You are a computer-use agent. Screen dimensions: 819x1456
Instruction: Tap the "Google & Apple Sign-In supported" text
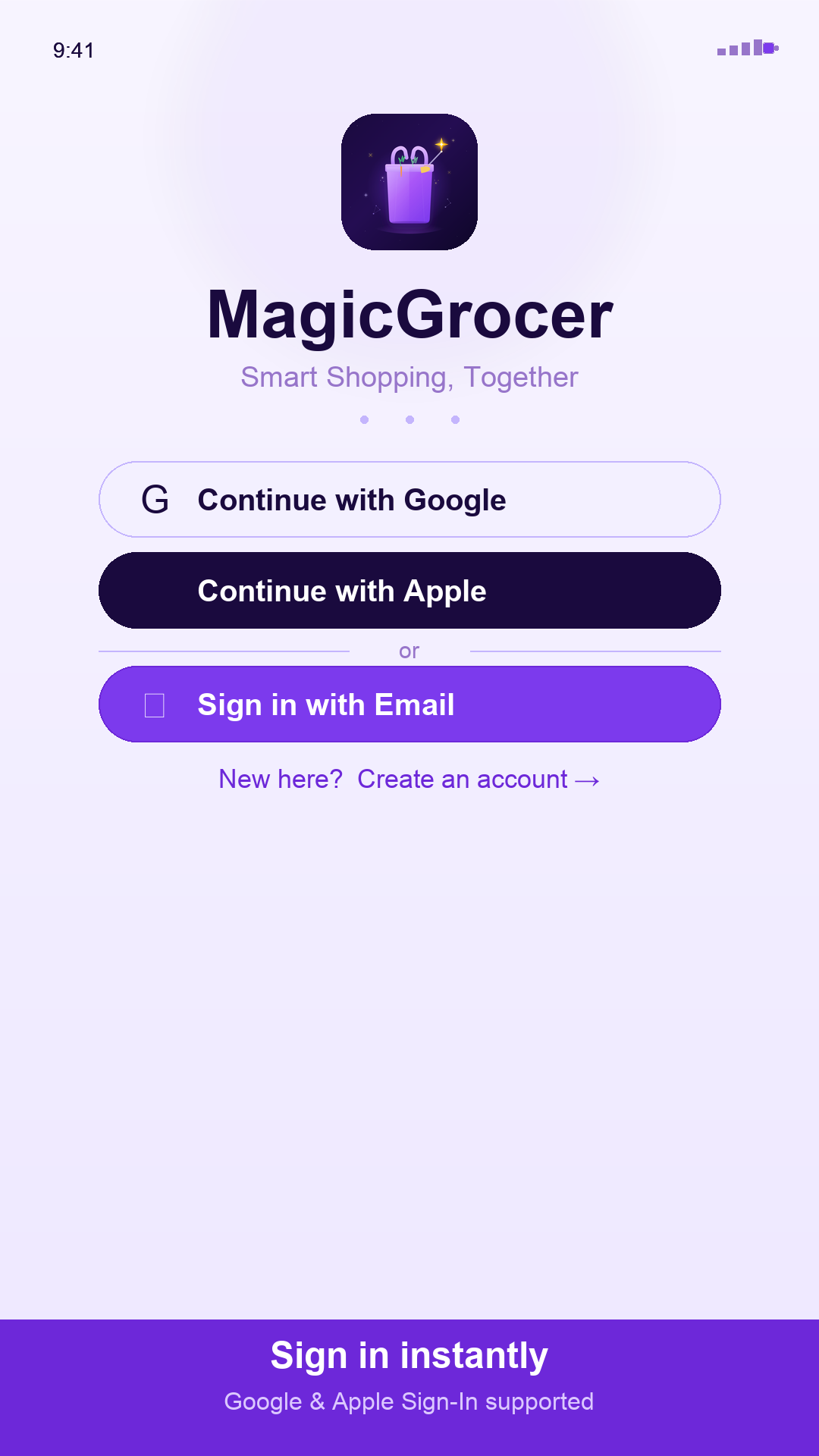click(409, 1402)
